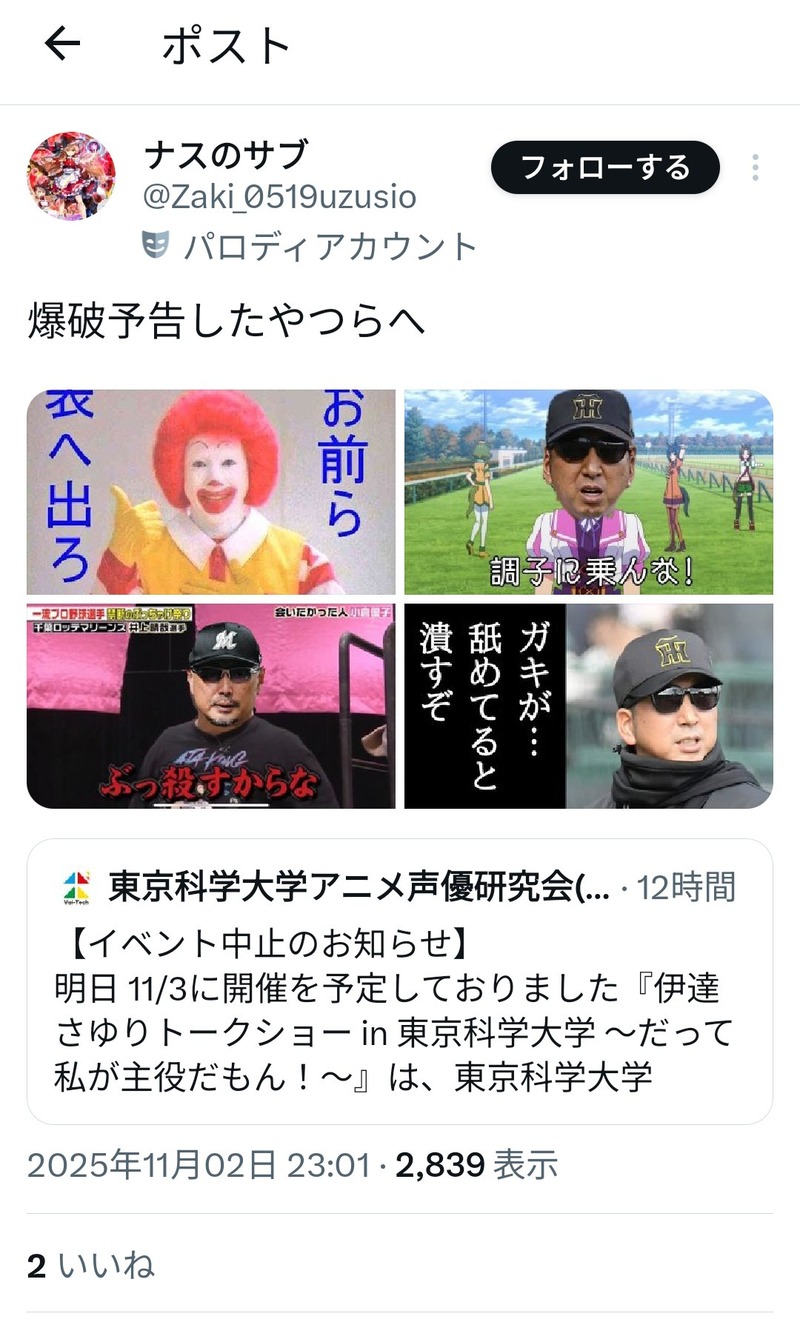Open quoted post from 東京科学大学アニメ声優研究会

(400, 981)
